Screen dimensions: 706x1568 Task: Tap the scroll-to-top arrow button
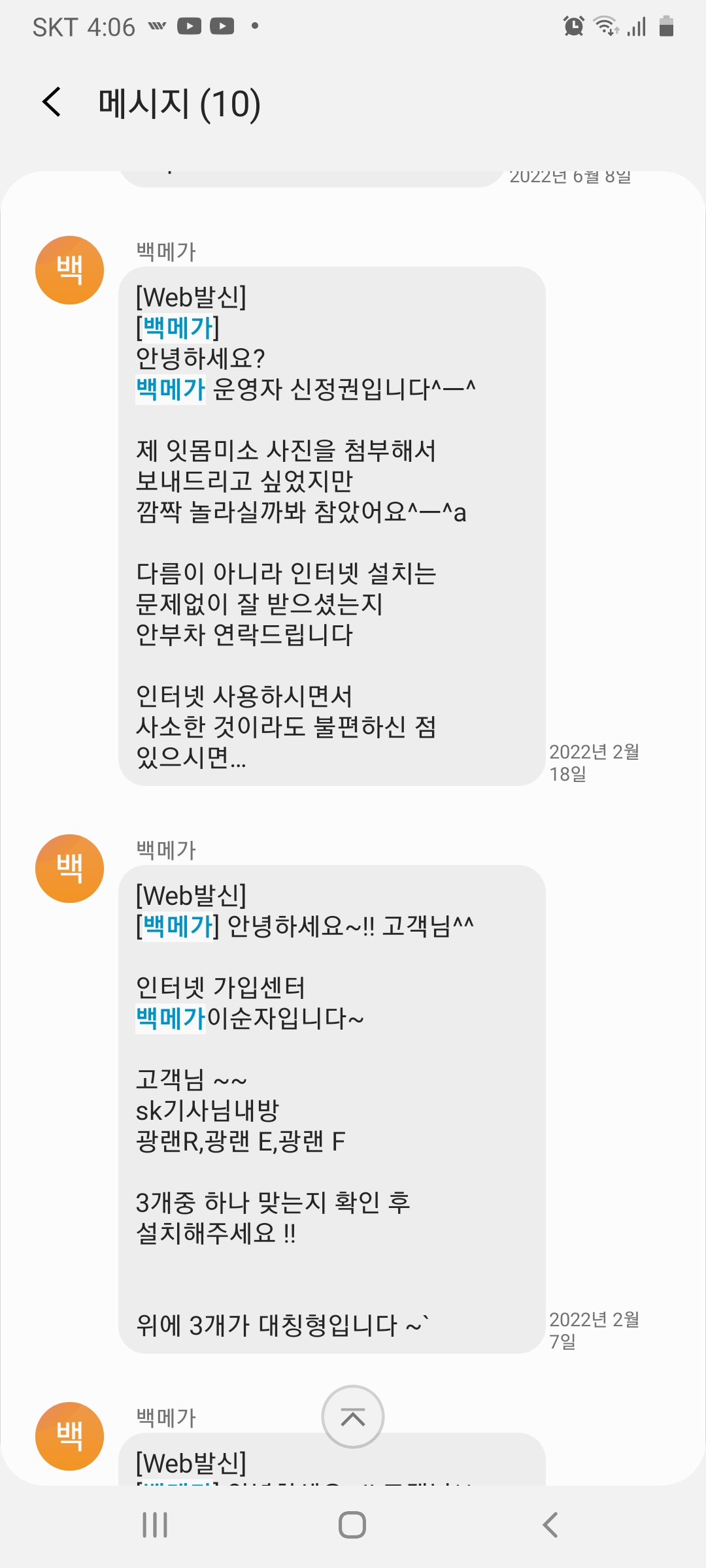pyautogui.click(x=353, y=1416)
